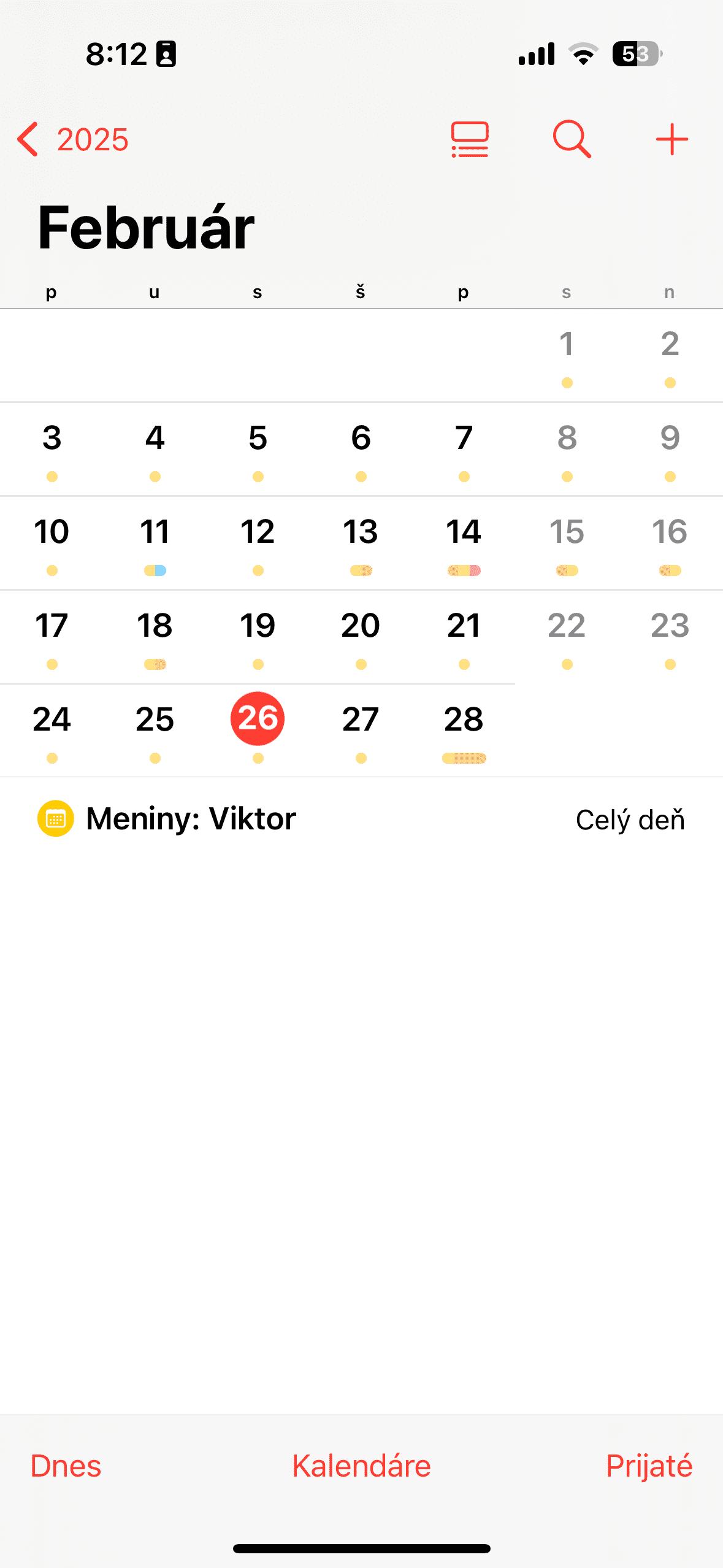723x1568 pixels.
Task: Choose February 25 in the month grid
Action: tap(155, 720)
